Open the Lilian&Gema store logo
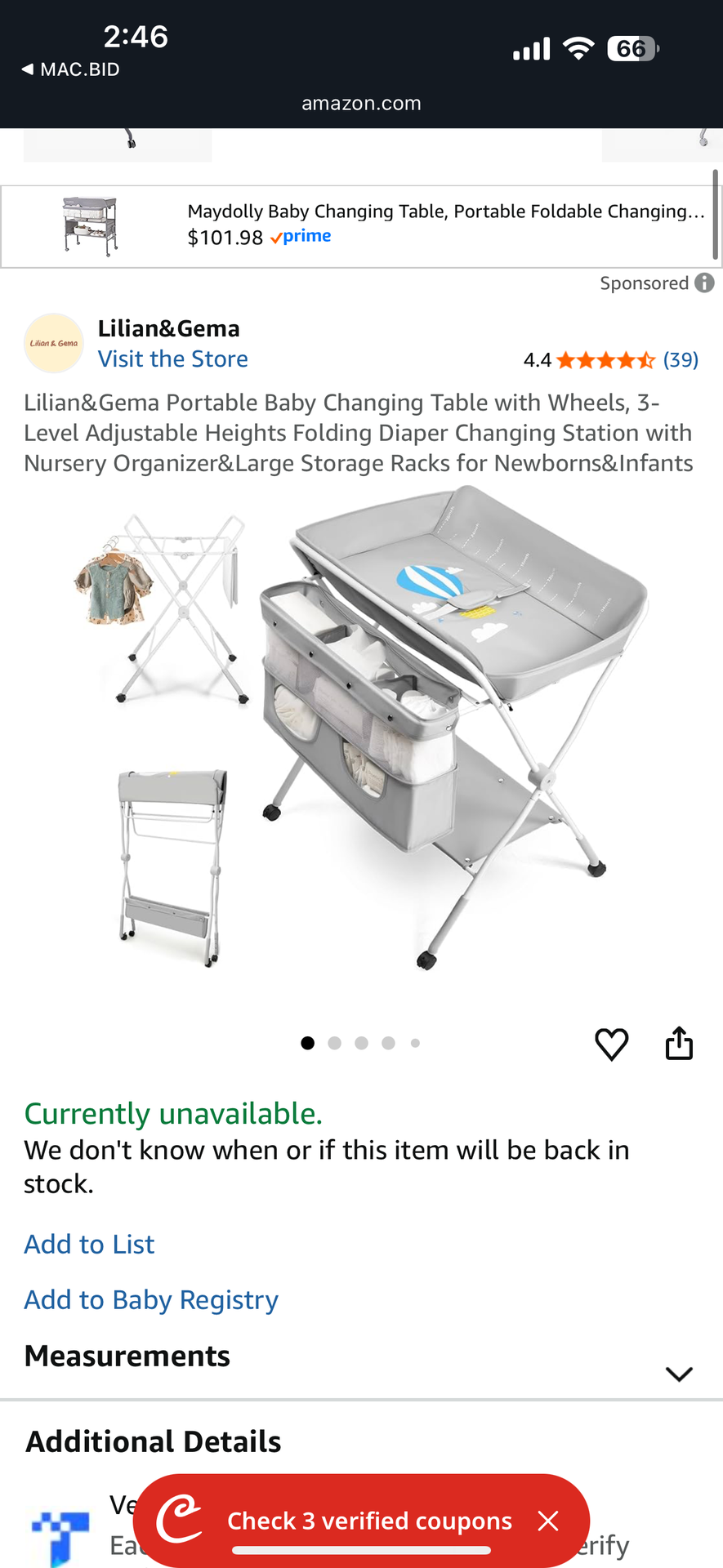This screenshot has height=1568, width=723. [53, 342]
